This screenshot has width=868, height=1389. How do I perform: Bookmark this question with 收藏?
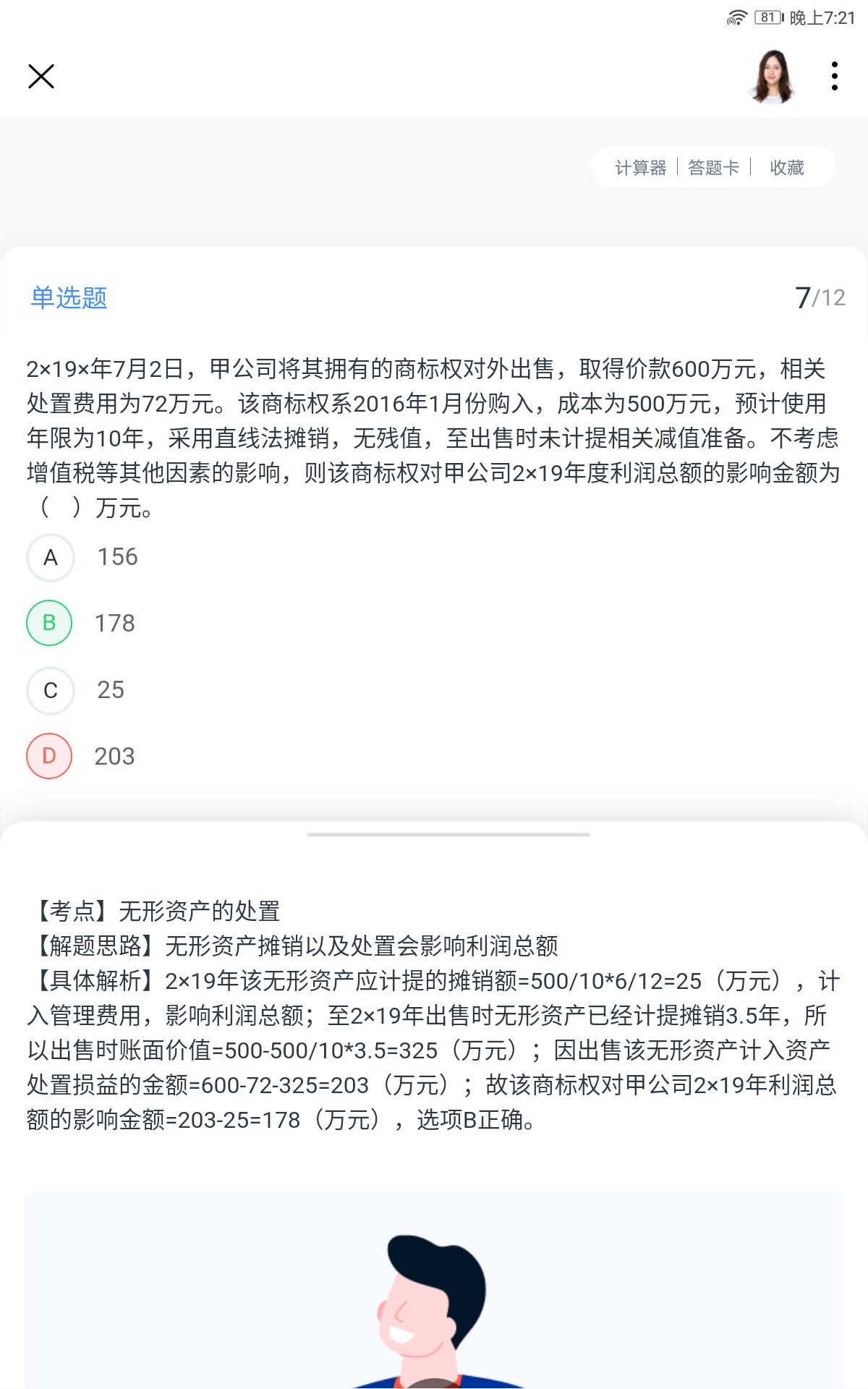tap(786, 168)
